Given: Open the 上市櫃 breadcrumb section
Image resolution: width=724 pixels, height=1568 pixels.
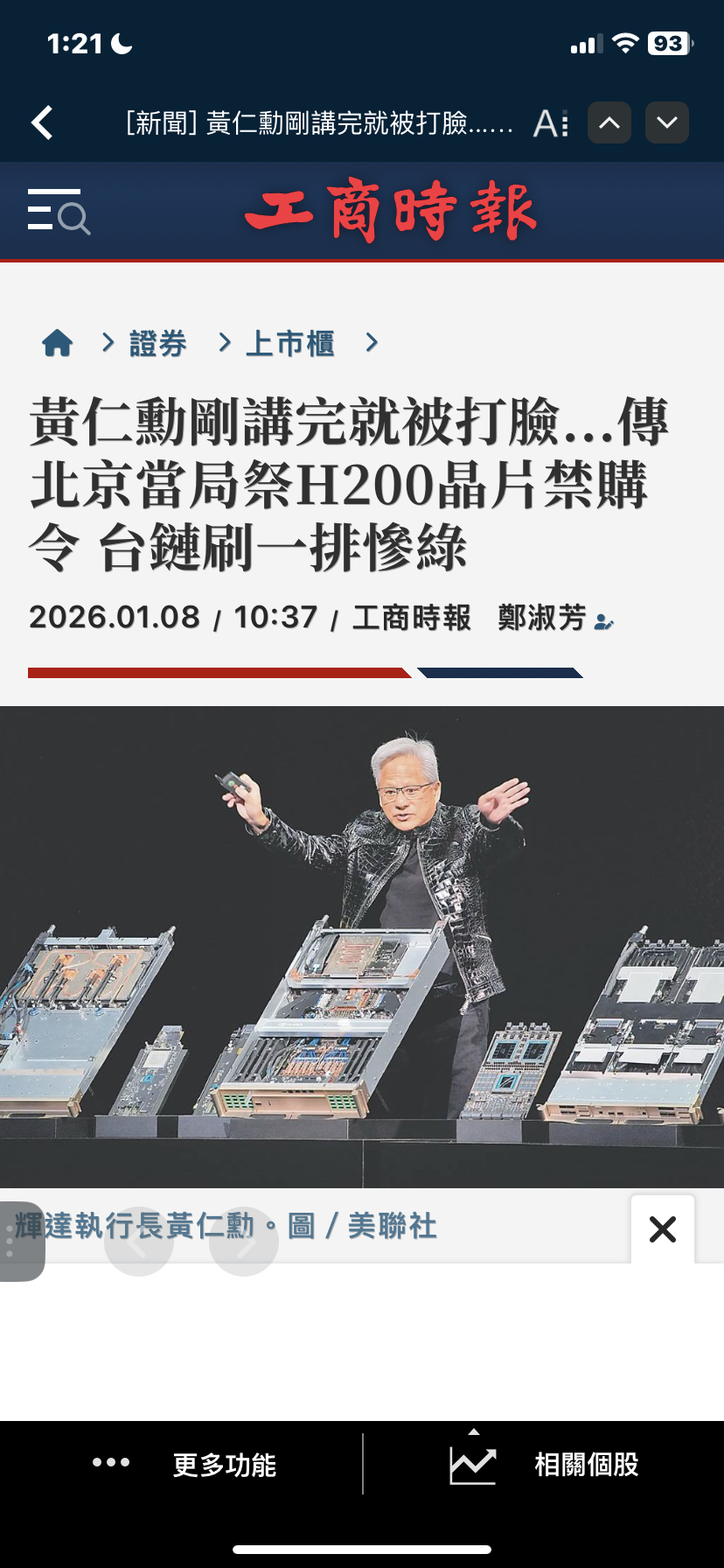Looking at the screenshot, I should [291, 343].
